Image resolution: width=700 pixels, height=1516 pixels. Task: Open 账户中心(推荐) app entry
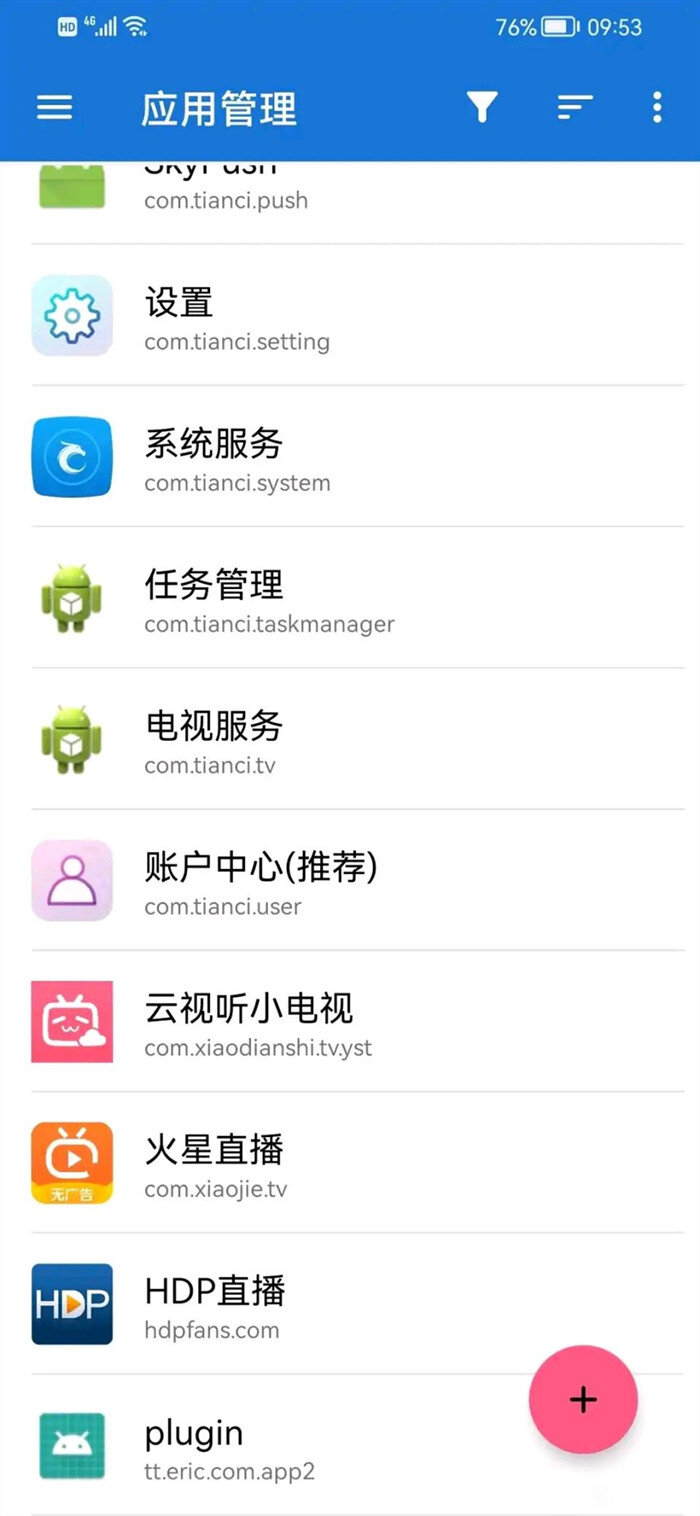click(350, 880)
